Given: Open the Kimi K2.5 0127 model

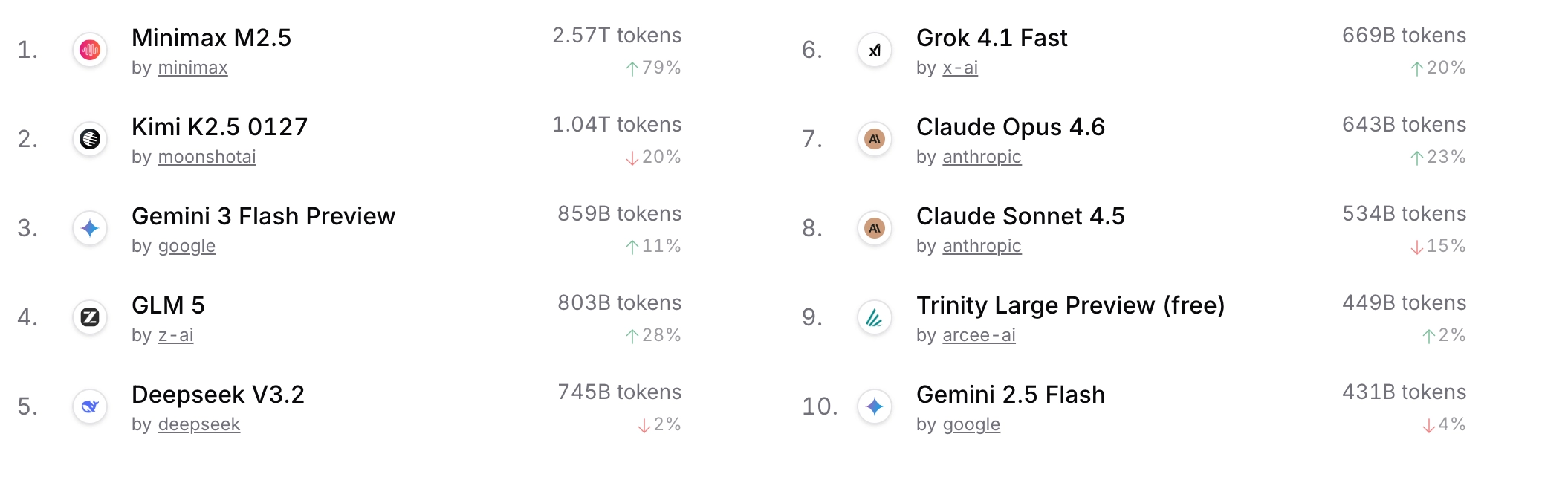Looking at the screenshot, I should coord(219,127).
